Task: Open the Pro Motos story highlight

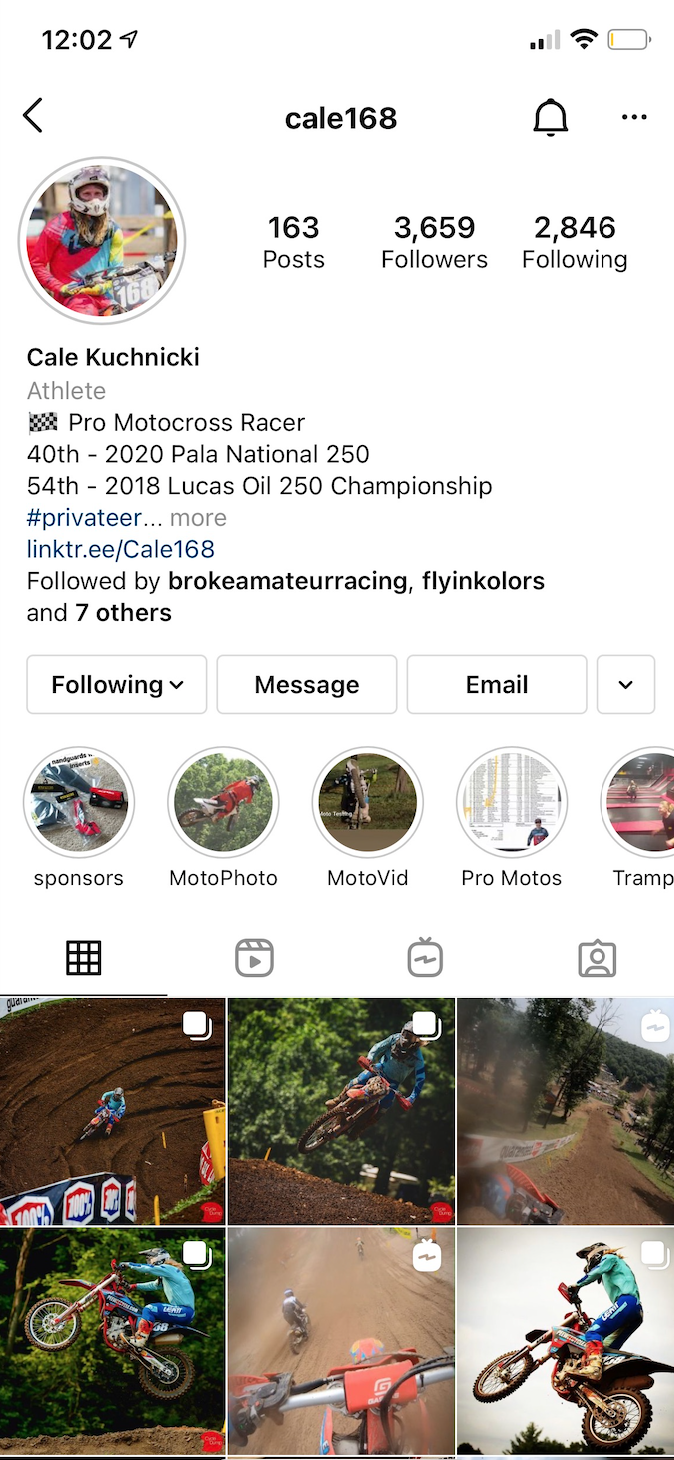Action: pyautogui.click(x=511, y=803)
